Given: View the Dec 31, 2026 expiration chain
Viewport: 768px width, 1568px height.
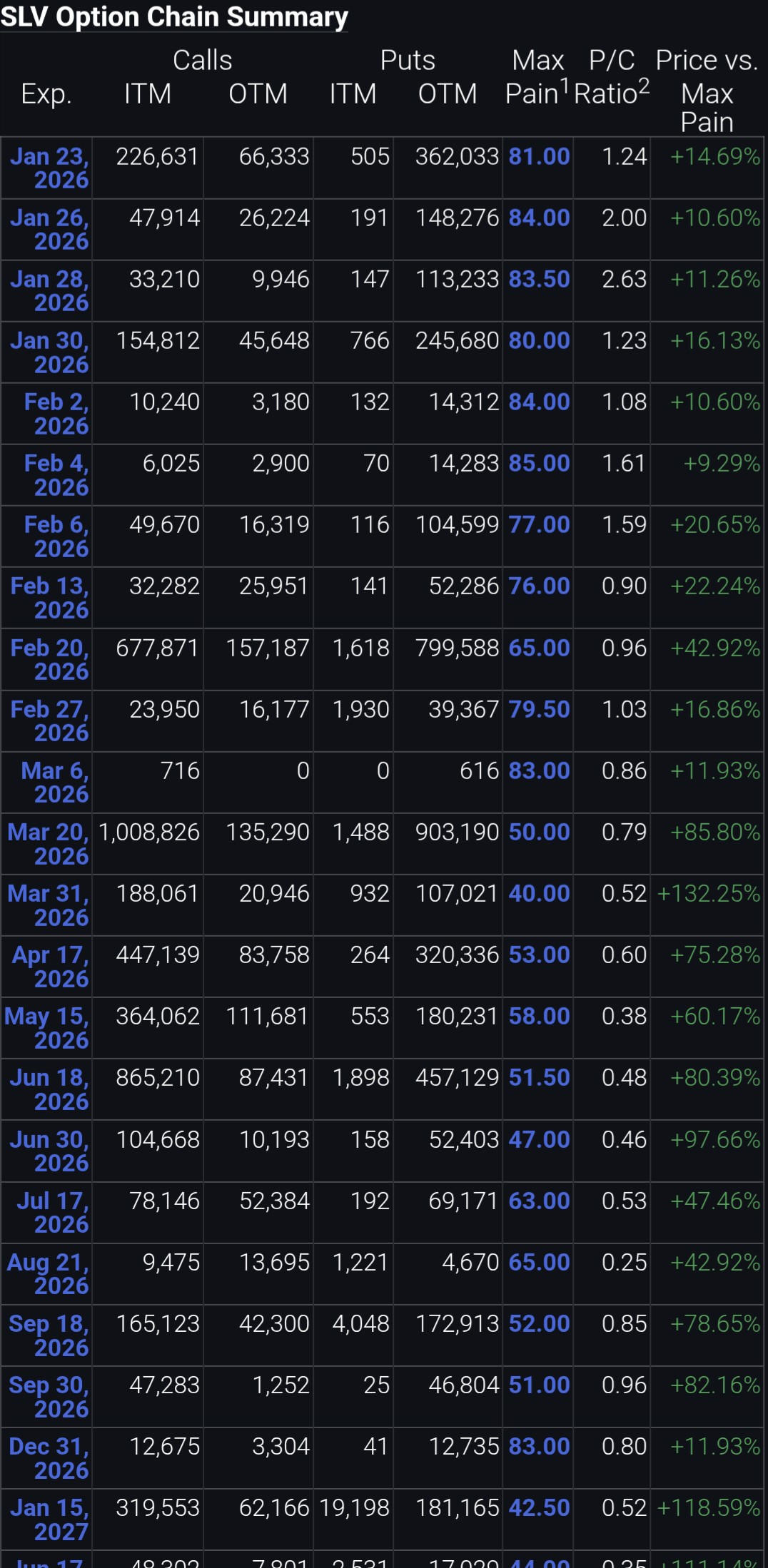Looking at the screenshot, I should tap(49, 1457).
